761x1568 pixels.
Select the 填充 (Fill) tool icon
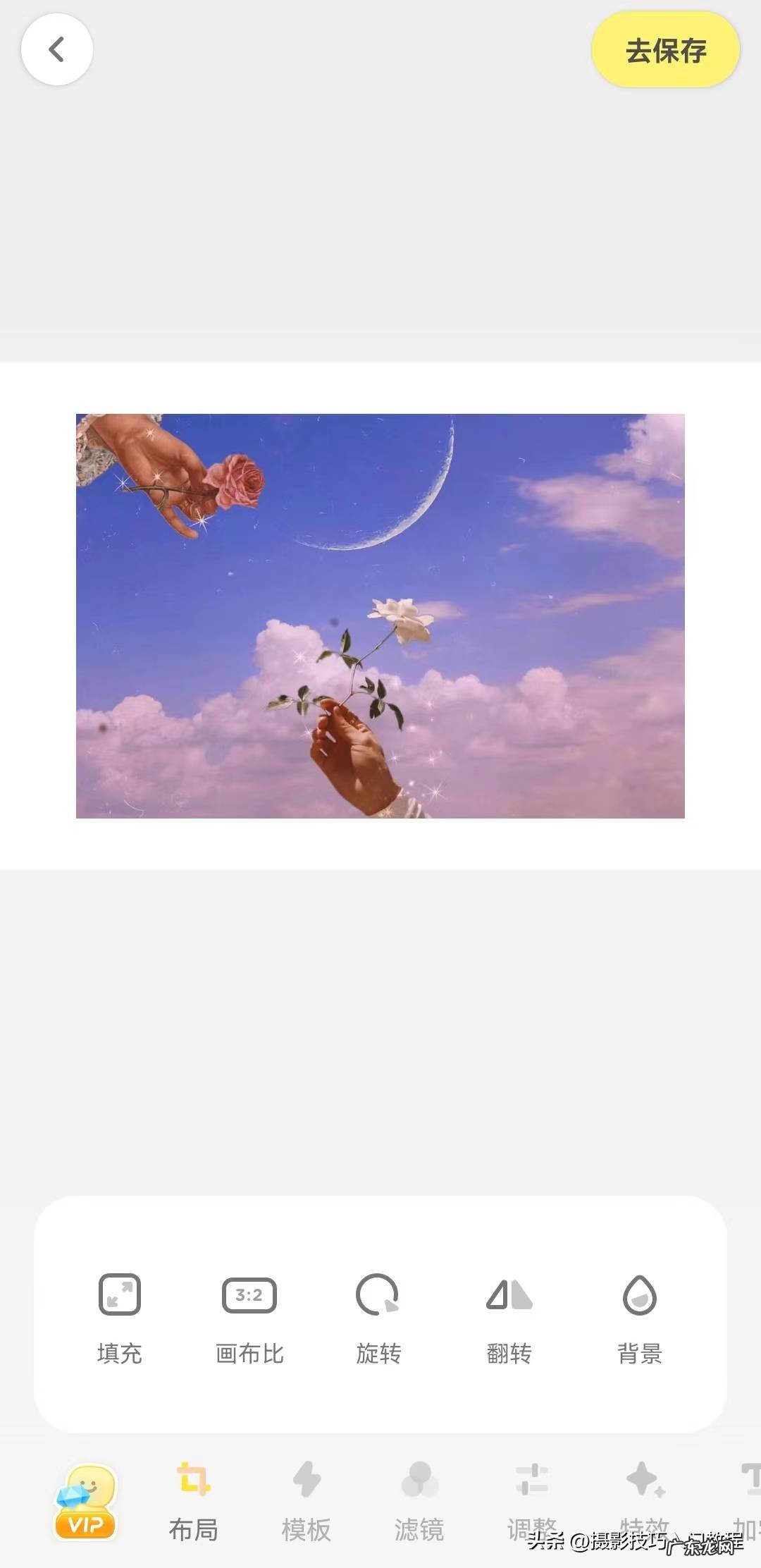(x=119, y=1294)
